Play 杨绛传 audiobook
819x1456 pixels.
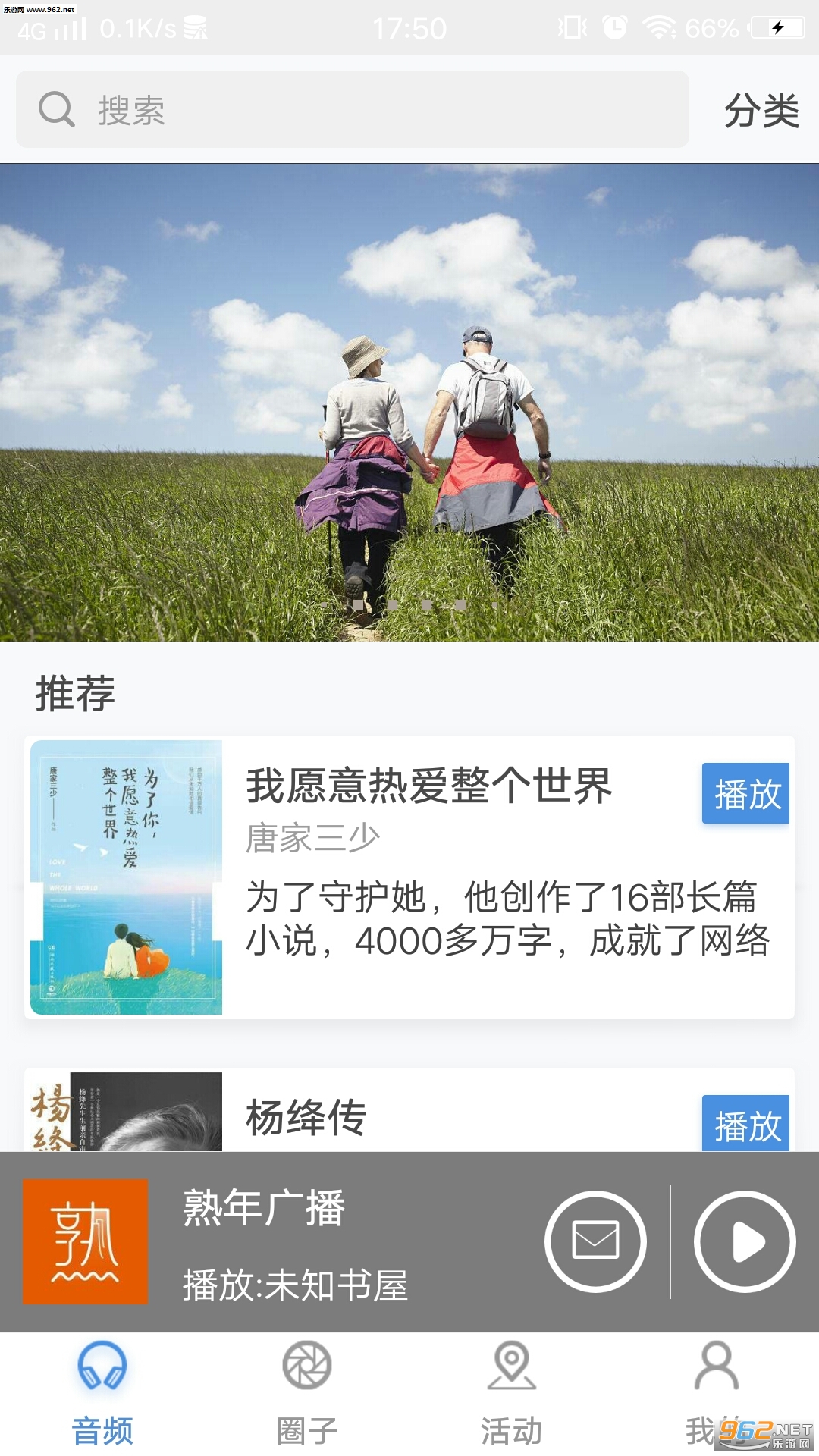pos(745,1124)
